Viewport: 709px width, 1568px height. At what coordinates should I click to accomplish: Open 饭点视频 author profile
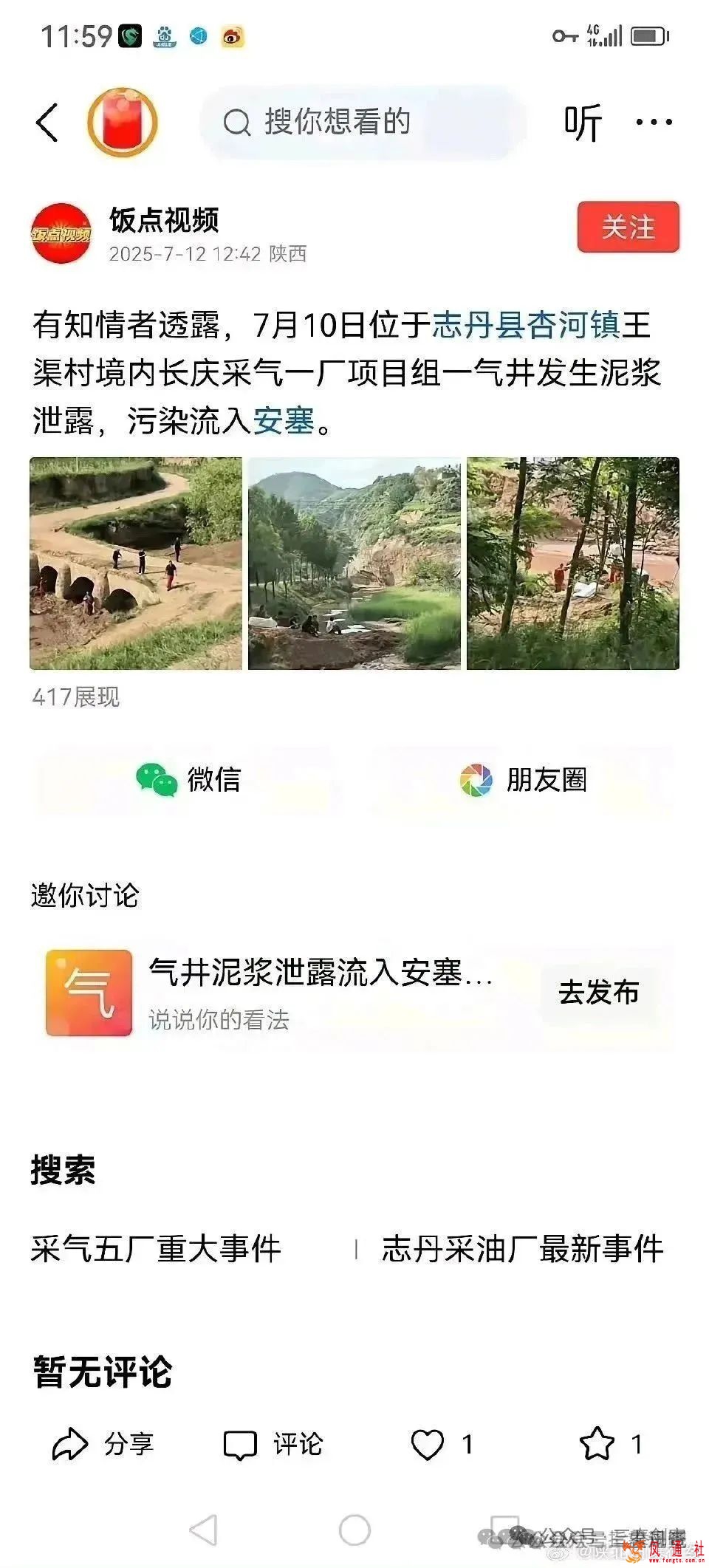coord(164,220)
